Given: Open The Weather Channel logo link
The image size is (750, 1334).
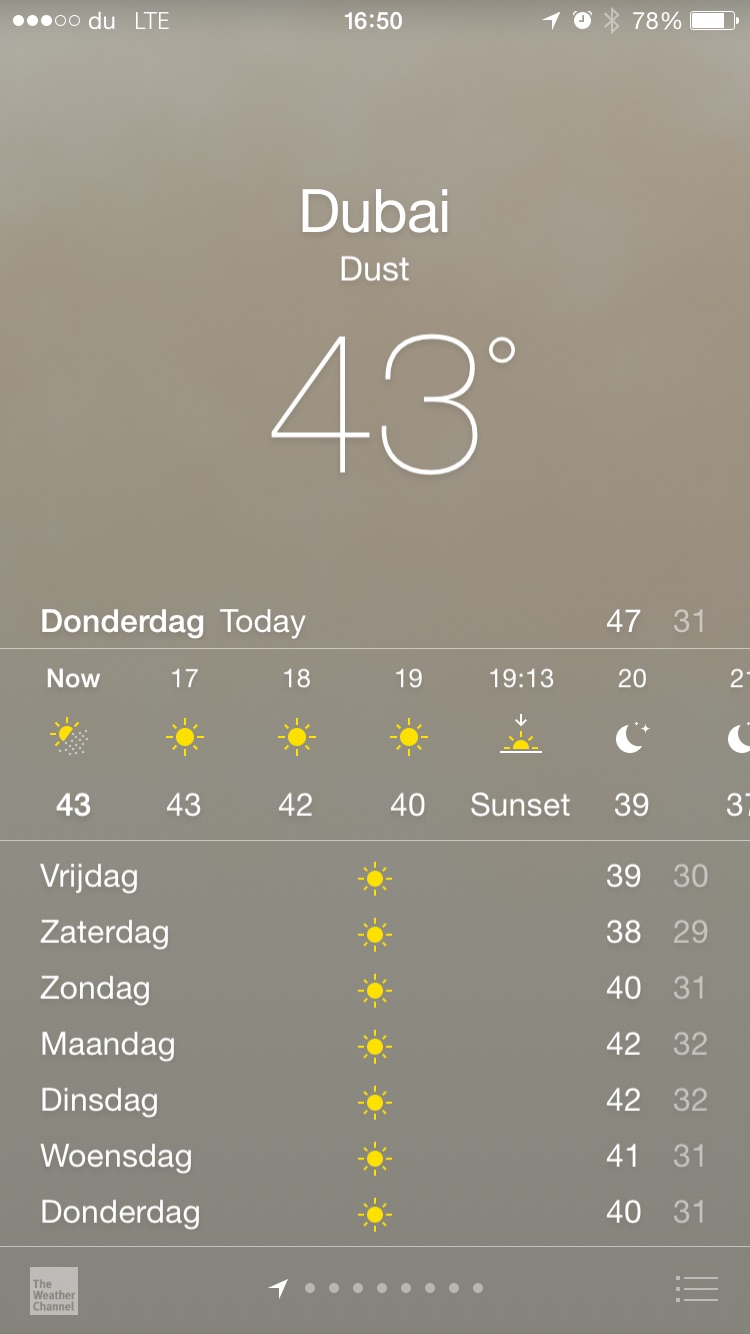Looking at the screenshot, I should [54, 1290].
